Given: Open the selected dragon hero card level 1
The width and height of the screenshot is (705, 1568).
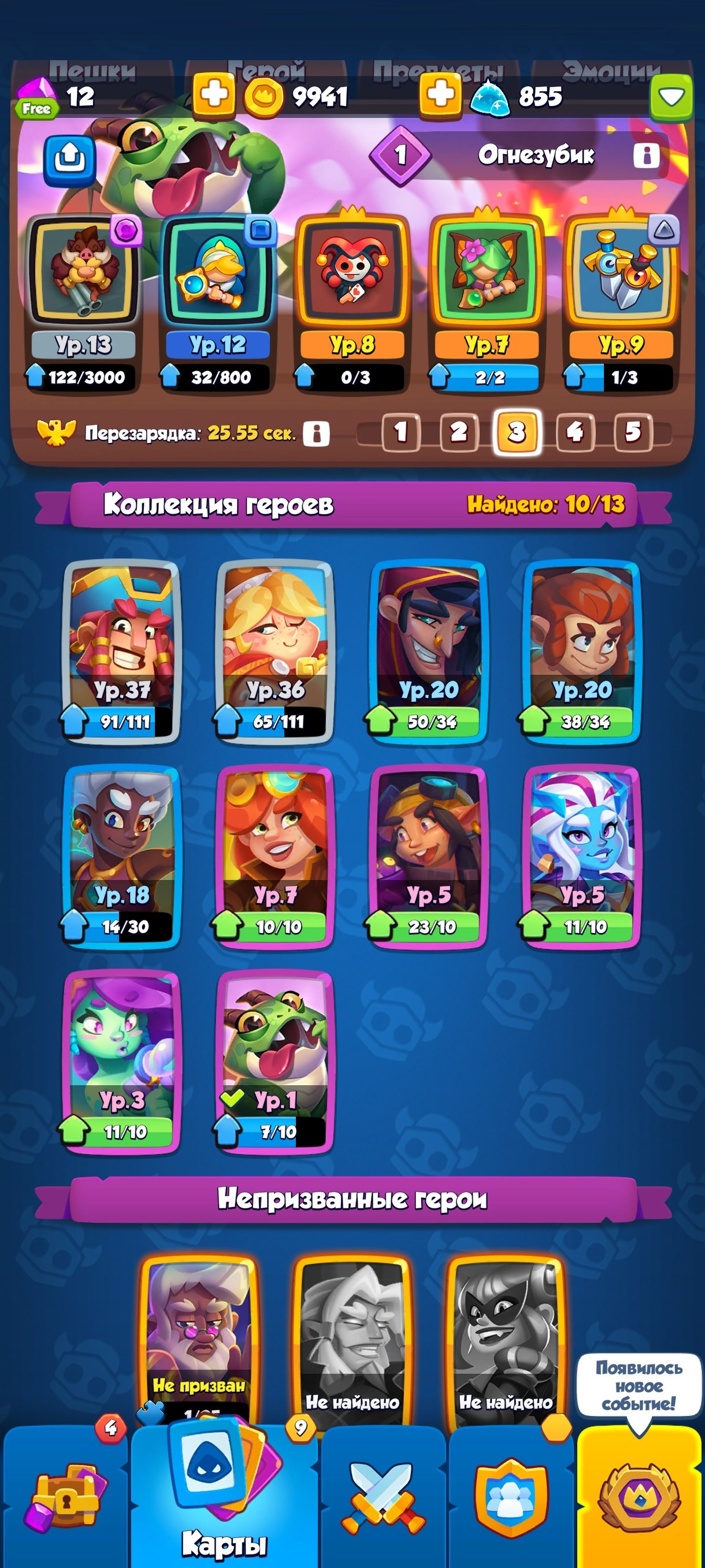Looking at the screenshot, I should pyautogui.click(x=275, y=1062).
